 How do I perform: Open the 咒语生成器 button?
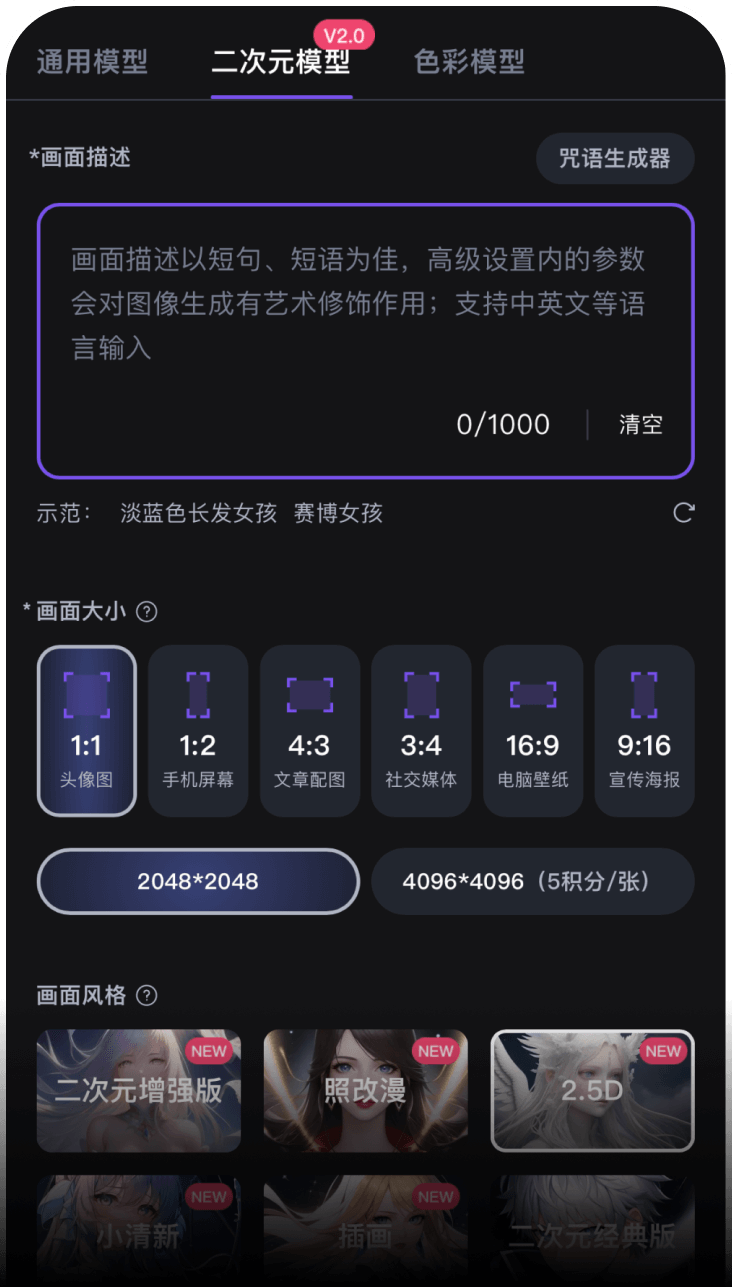[614, 158]
